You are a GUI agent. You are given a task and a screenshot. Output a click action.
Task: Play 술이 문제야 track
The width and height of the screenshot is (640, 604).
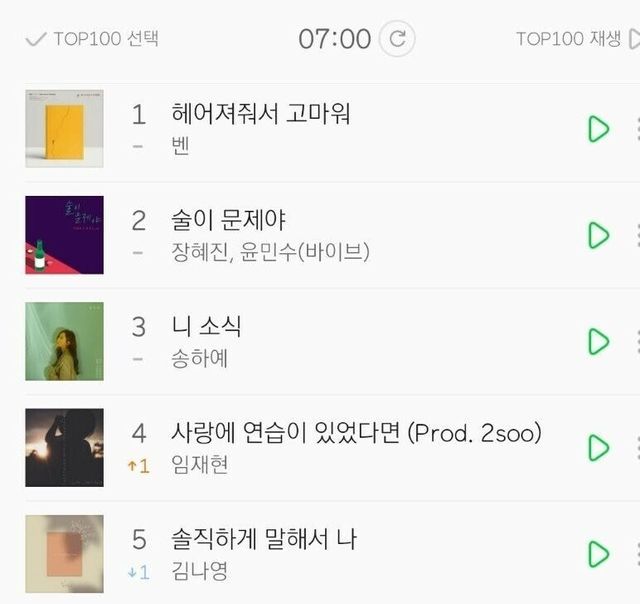(598, 235)
